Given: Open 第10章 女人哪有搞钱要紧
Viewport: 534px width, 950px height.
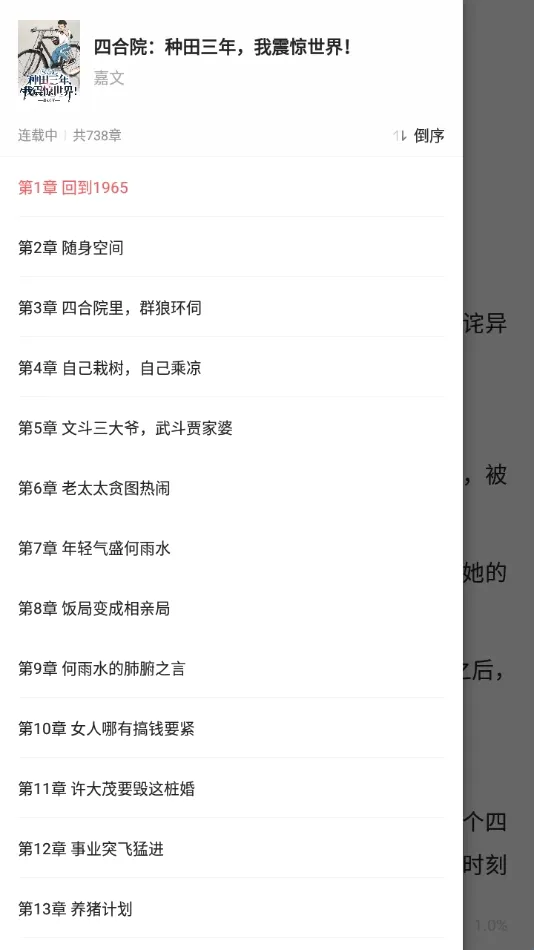Looking at the screenshot, I should [231, 728].
